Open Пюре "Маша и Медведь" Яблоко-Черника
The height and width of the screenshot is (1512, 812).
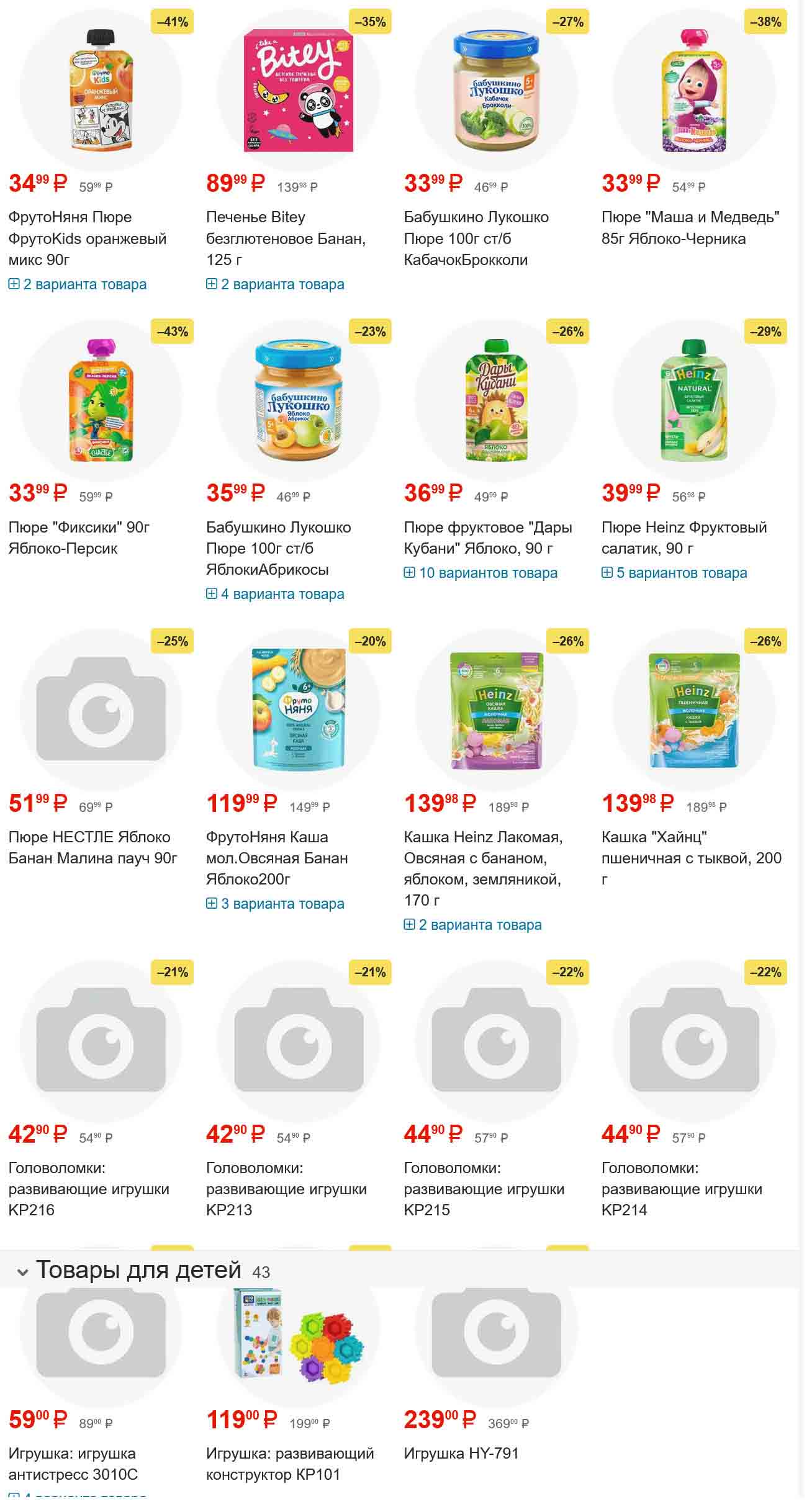tap(690, 228)
